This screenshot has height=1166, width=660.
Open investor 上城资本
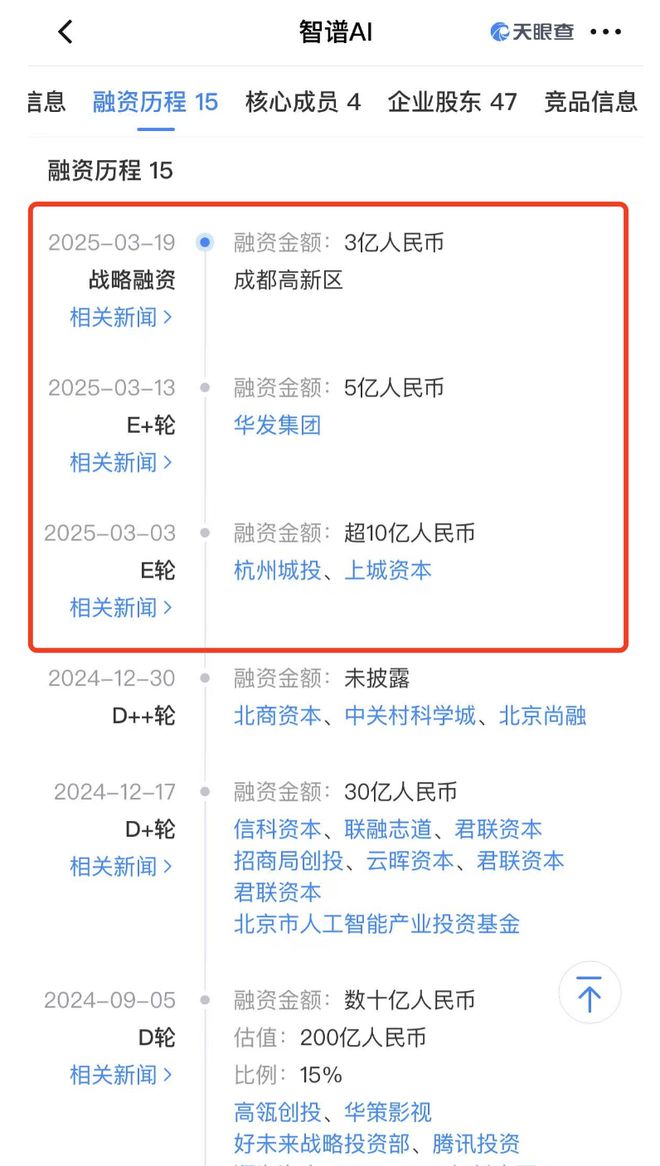click(x=388, y=571)
